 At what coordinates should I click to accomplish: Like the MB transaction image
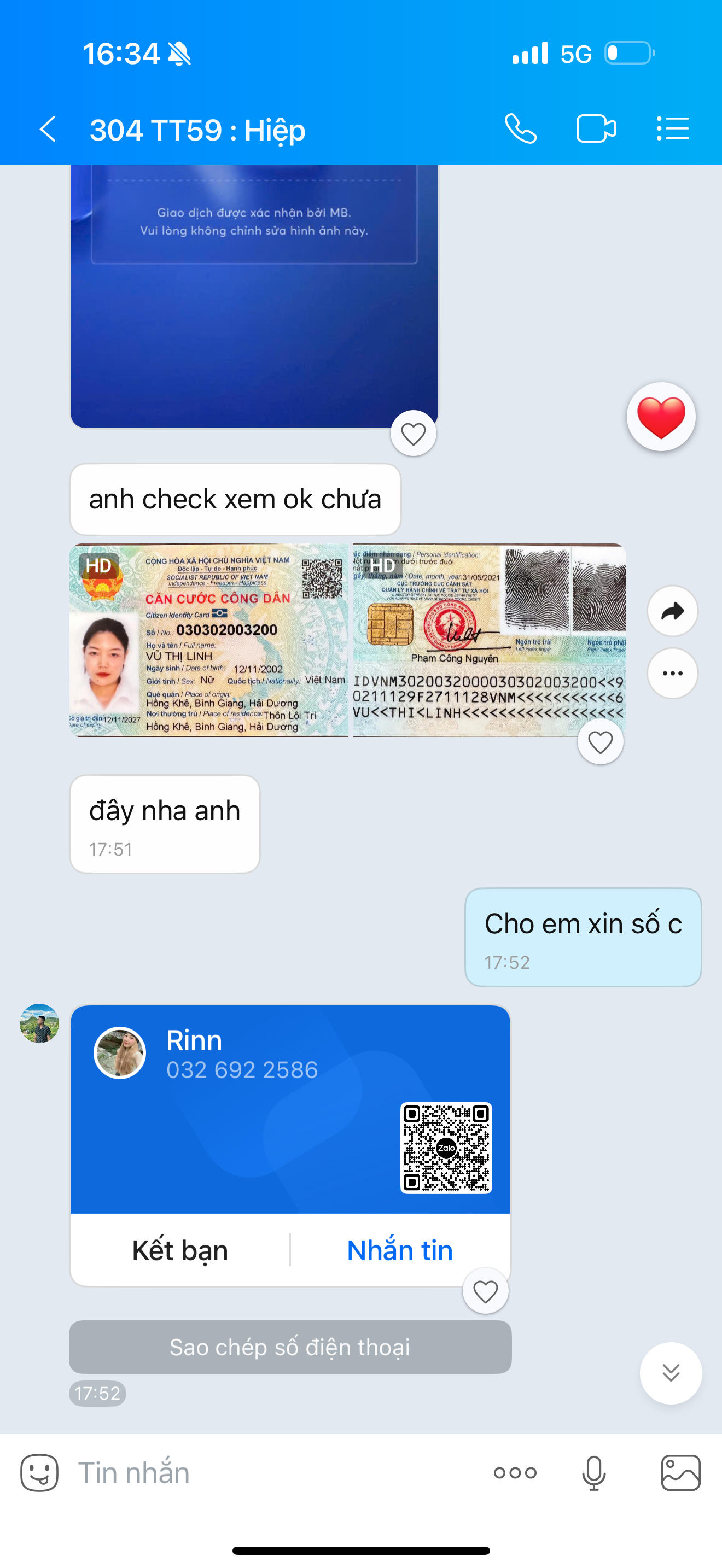click(x=414, y=434)
